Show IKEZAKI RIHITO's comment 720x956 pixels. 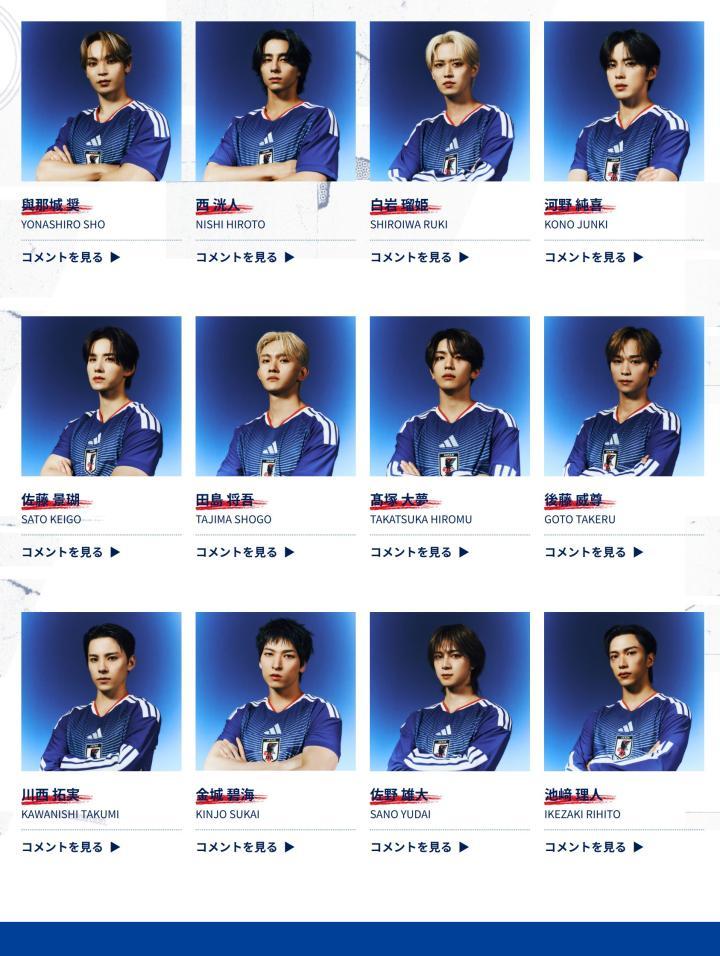(593, 847)
